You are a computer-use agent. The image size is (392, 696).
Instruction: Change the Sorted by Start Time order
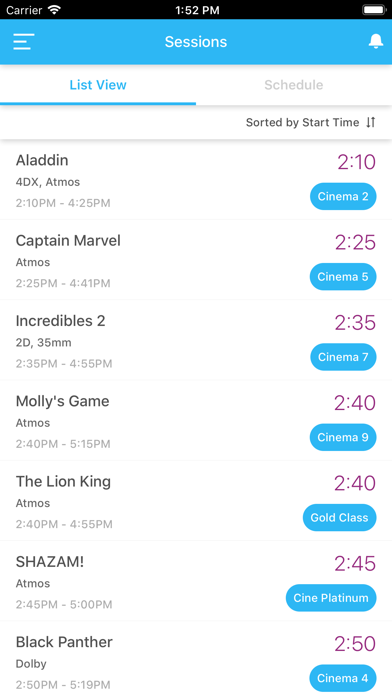tap(311, 123)
